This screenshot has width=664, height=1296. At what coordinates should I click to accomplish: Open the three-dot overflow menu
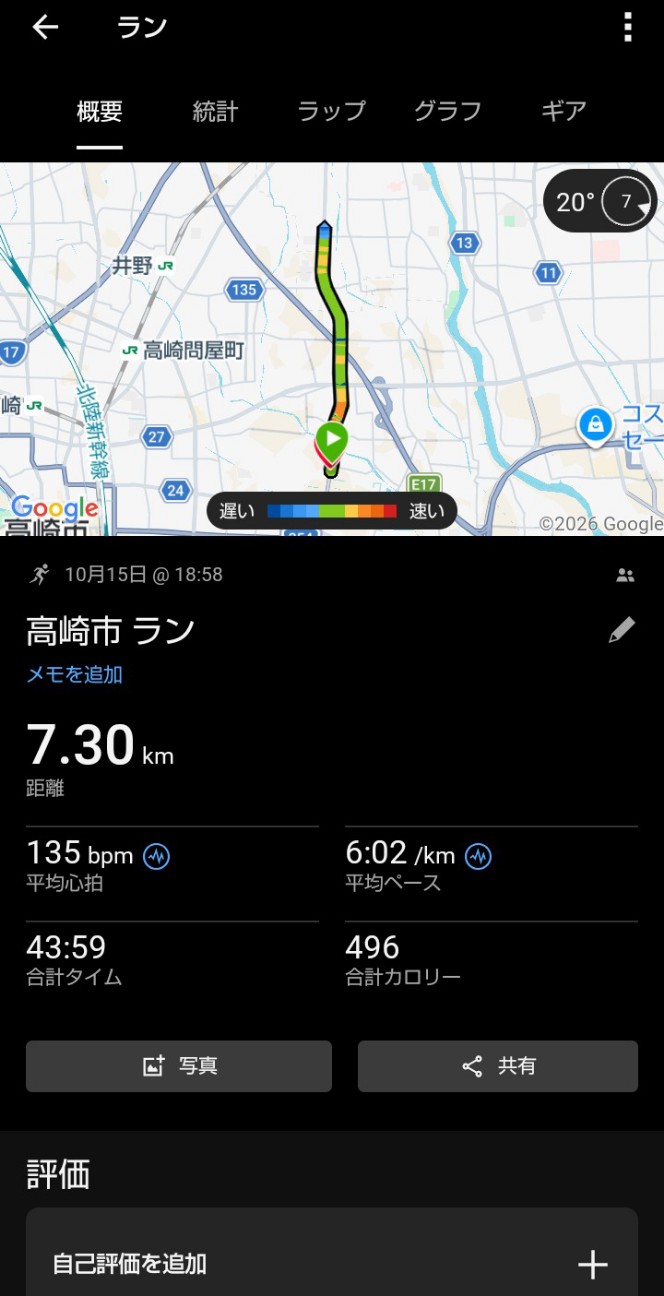pyautogui.click(x=627, y=27)
